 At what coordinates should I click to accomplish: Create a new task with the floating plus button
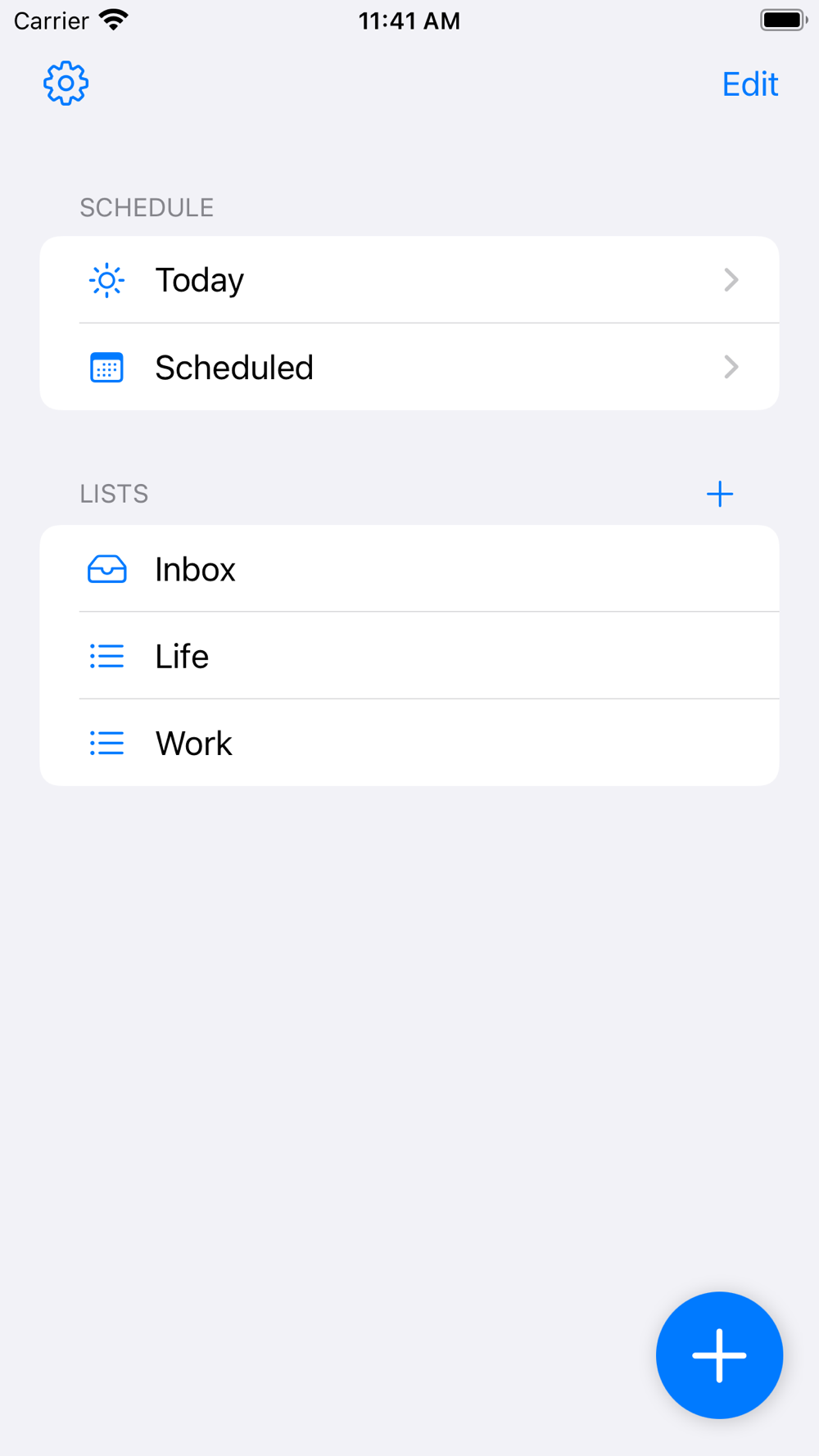click(x=719, y=1355)
